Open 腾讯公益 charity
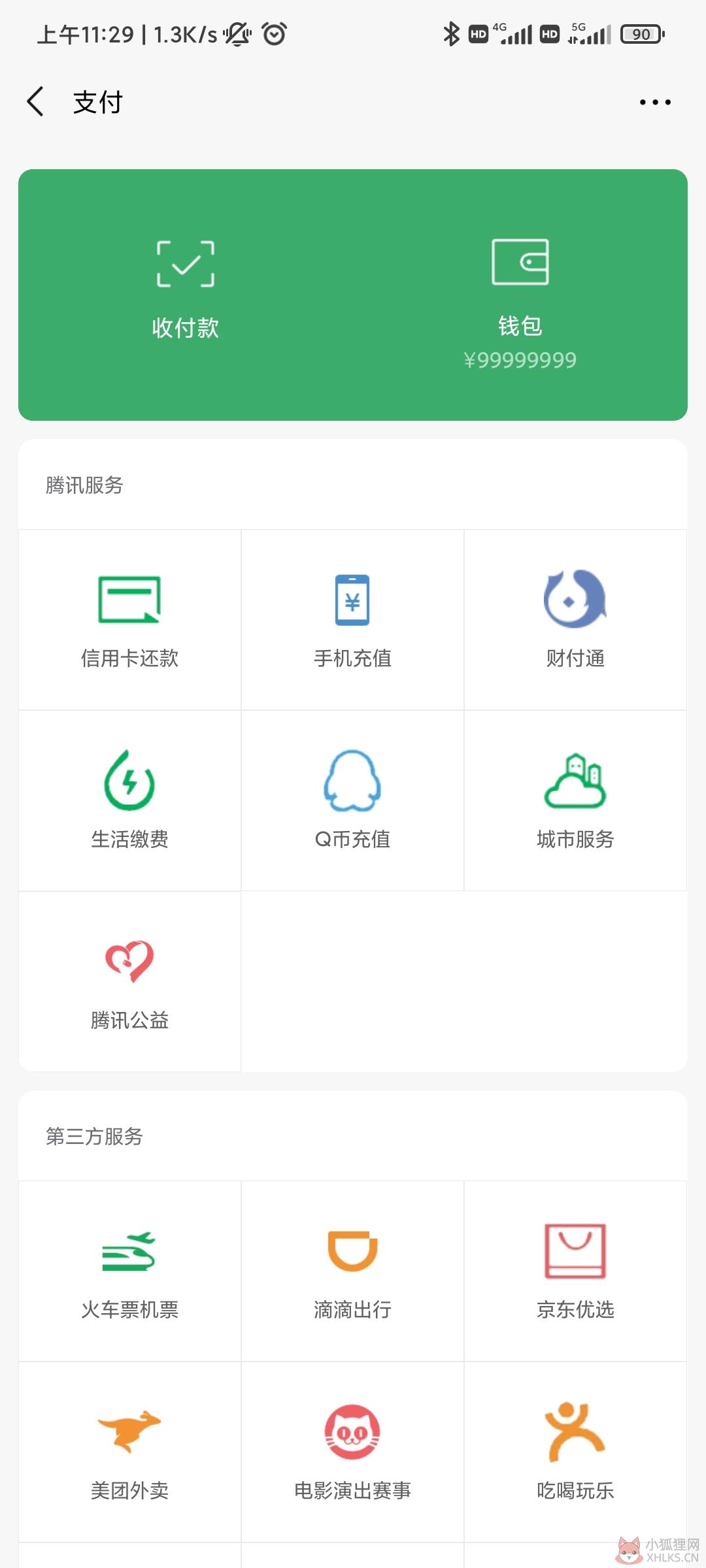The width and height of the screenshot is (706, 1568). pyautogui.click(x=129, y=982)
